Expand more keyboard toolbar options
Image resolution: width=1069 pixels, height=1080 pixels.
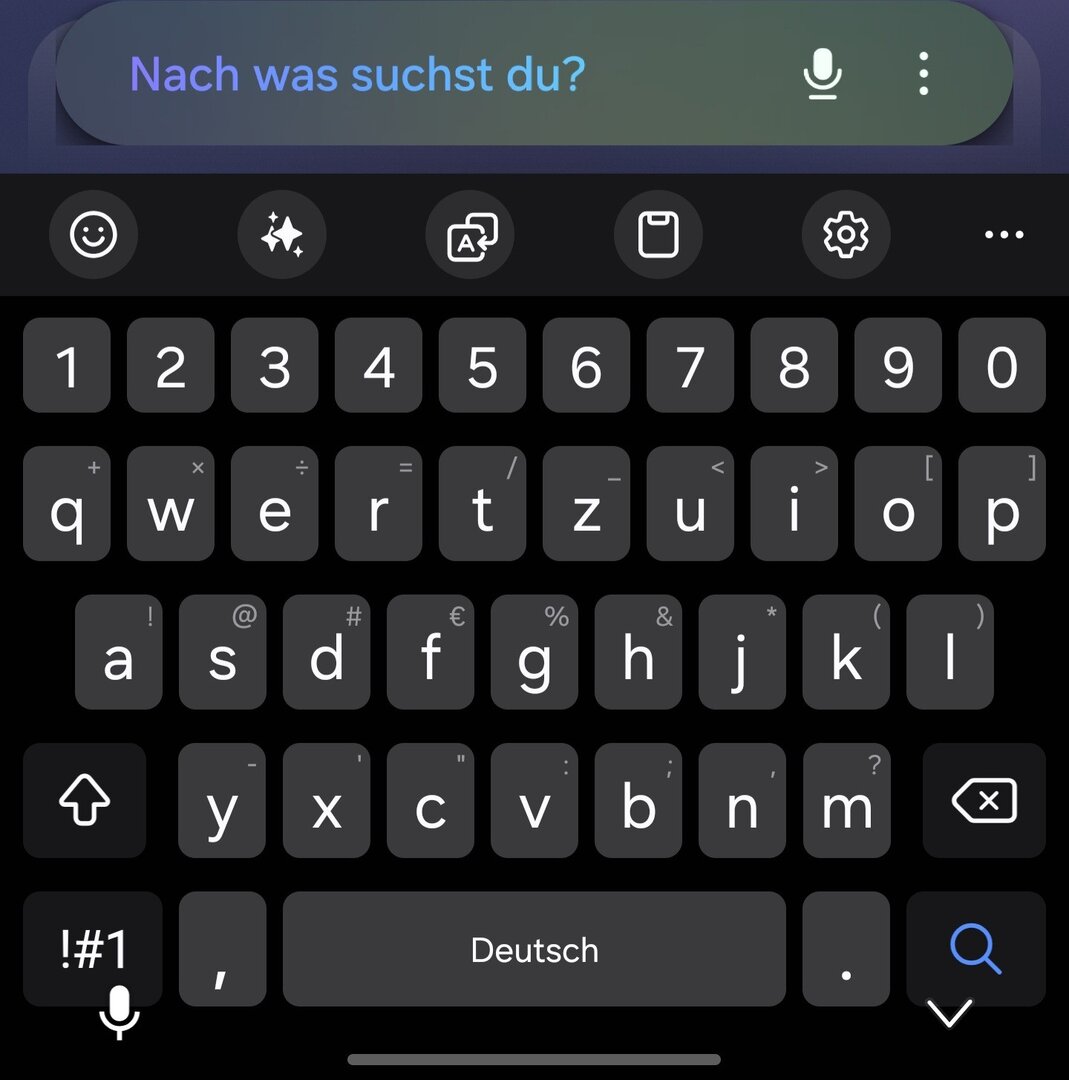1004,235
